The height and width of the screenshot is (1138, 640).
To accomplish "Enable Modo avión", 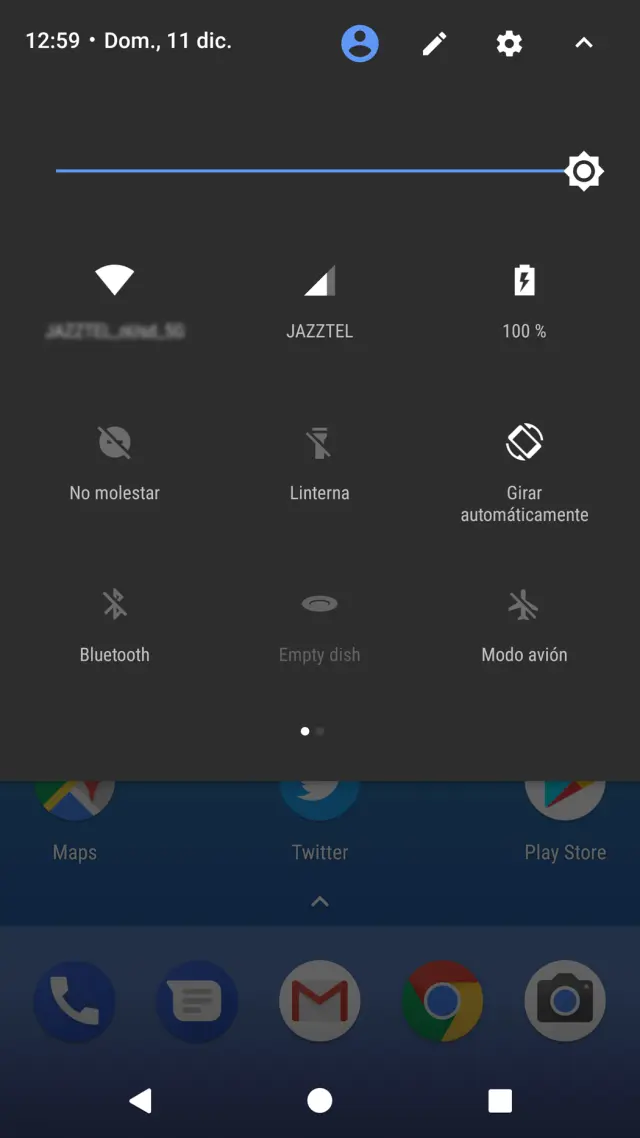I will tap(524, 604).
